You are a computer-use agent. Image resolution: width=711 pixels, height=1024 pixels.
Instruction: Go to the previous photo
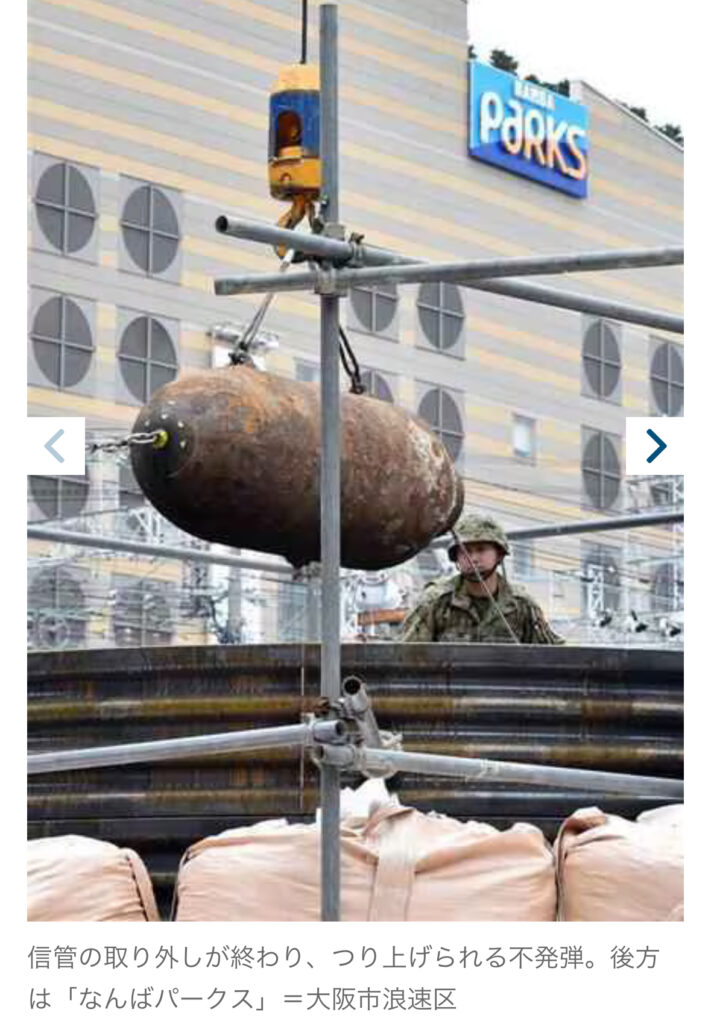[55, 446]
